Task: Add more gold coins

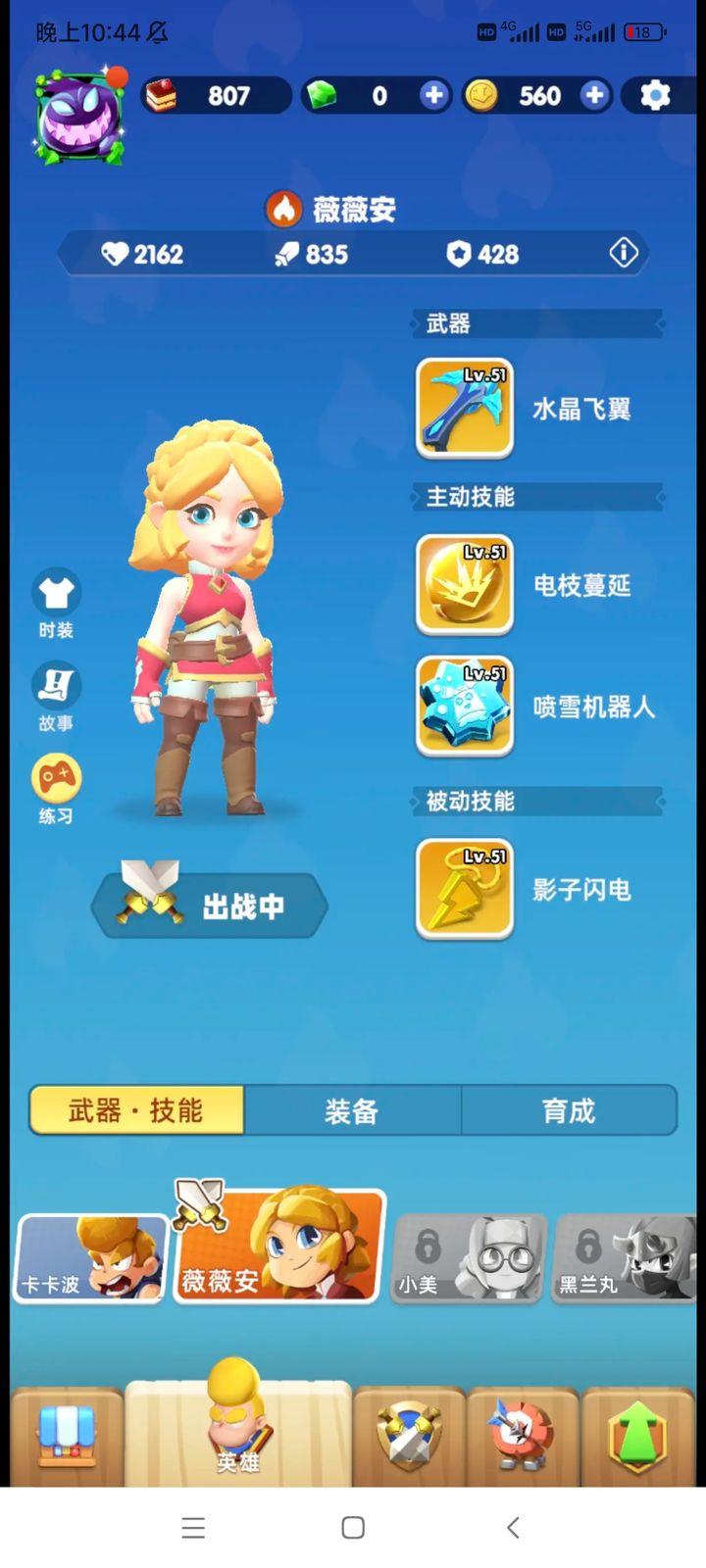Action: pyautogui.click(x=593, y=95)
